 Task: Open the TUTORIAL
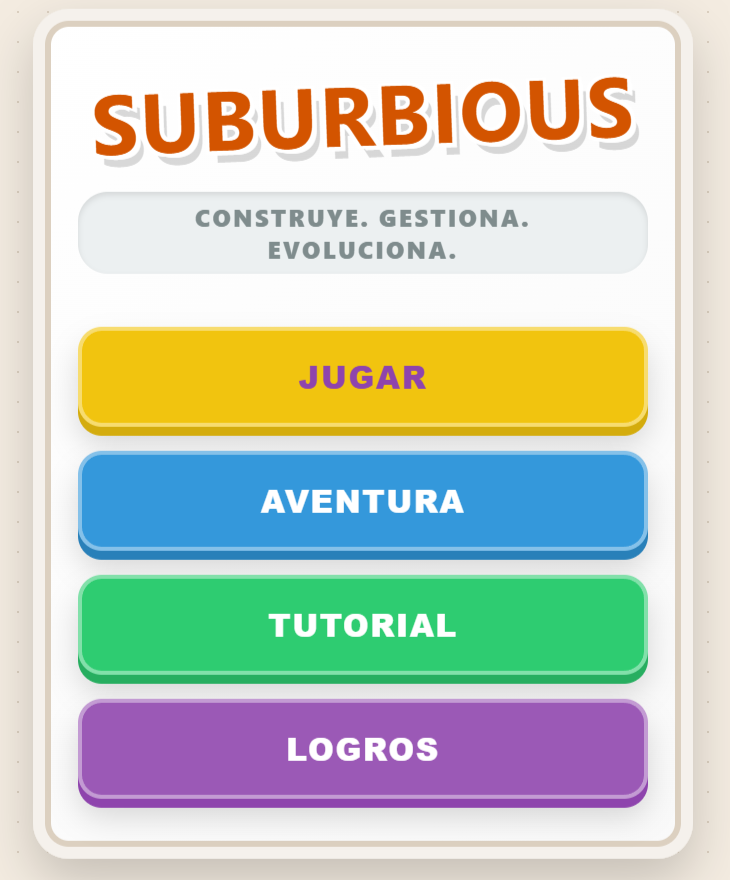363,626
